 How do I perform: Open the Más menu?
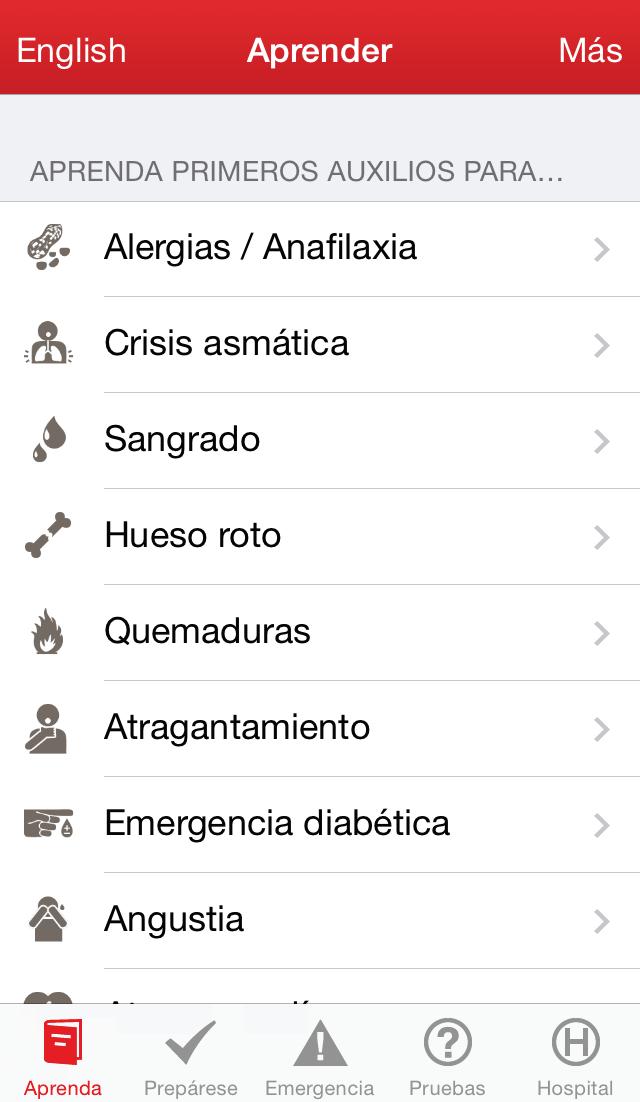coord(590,51)
